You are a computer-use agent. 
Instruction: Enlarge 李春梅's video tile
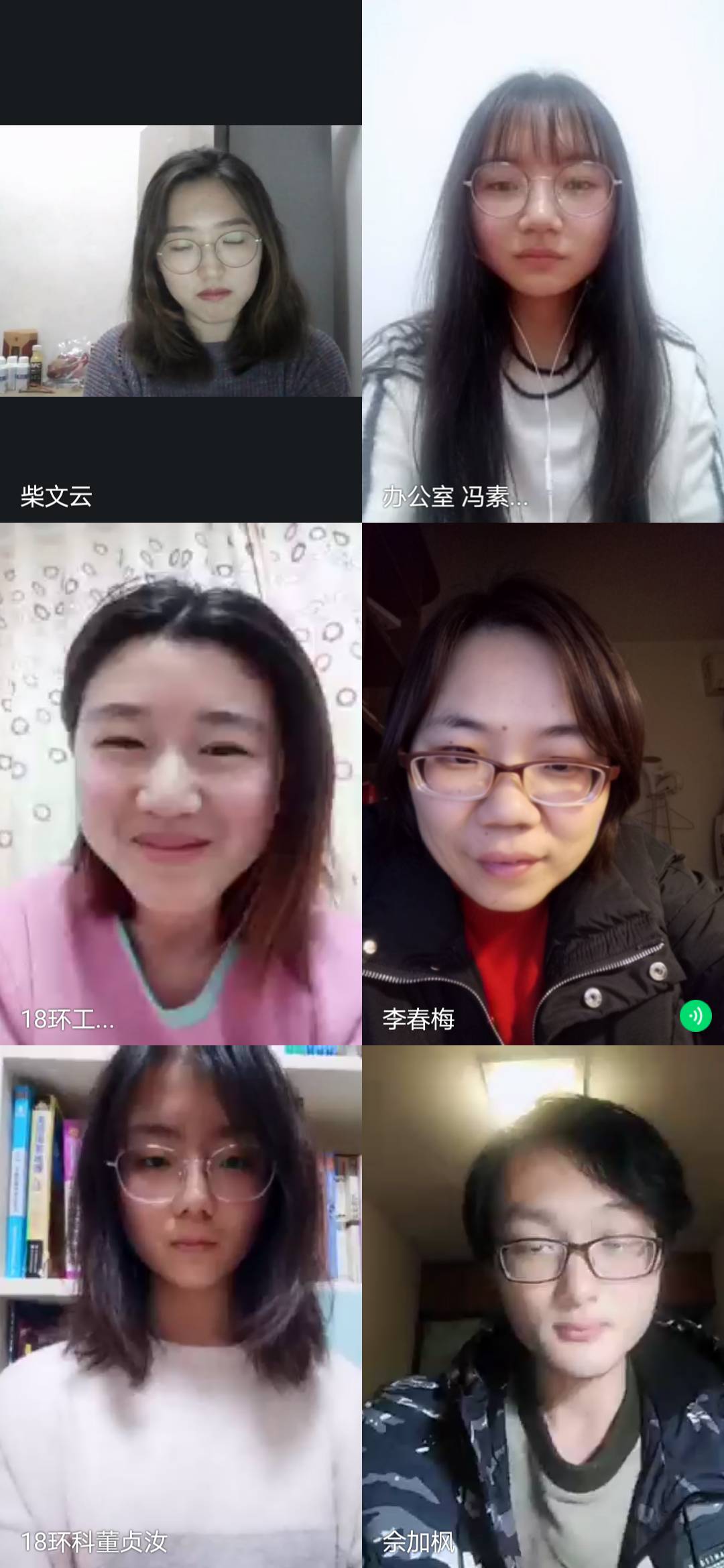point(543,784)
